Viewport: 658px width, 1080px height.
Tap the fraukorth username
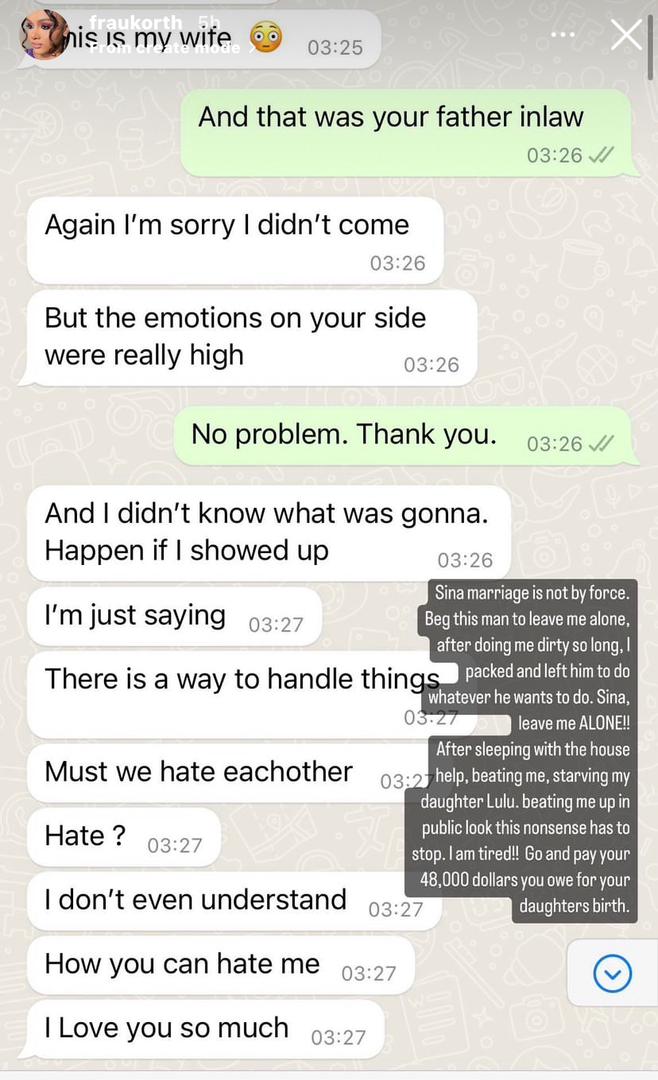click(136, 23)
